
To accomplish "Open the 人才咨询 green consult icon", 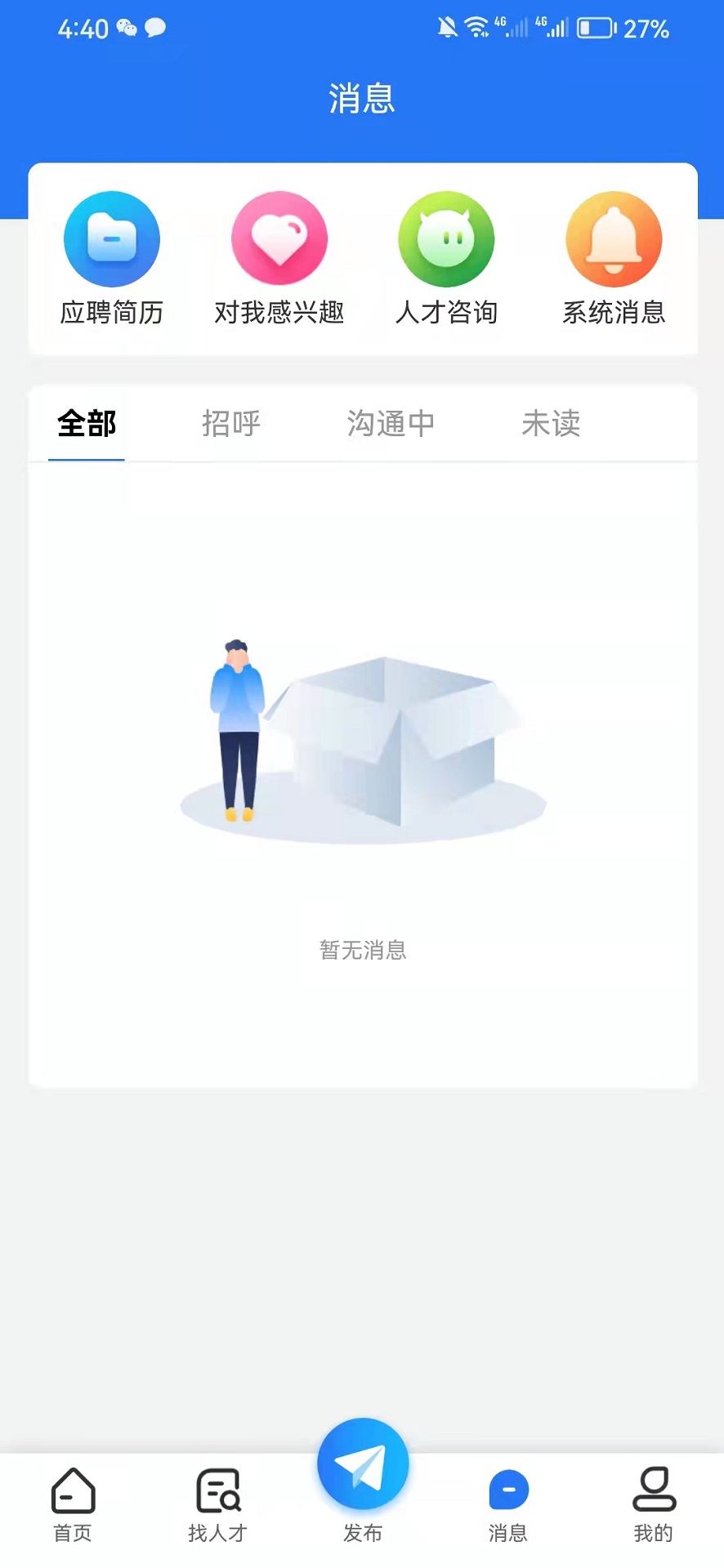I will 446,238.
